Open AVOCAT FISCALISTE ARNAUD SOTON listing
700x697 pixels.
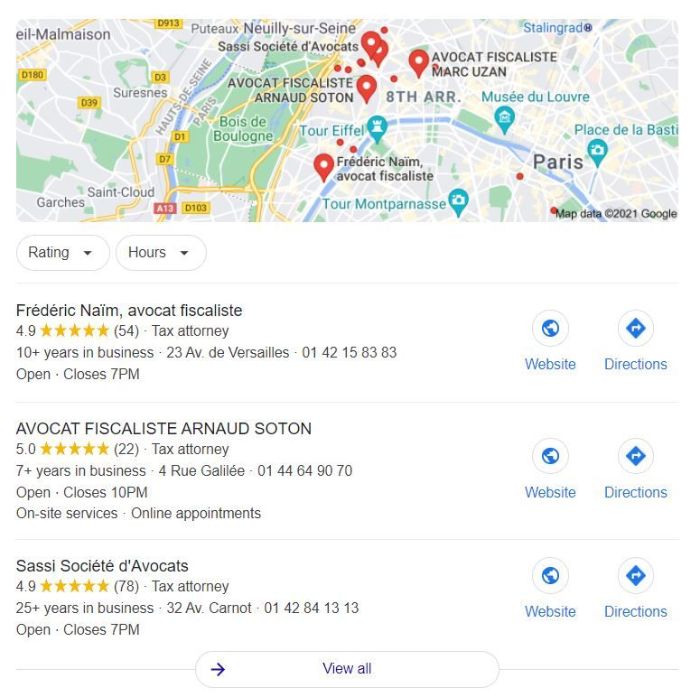(x=164, y=429)
